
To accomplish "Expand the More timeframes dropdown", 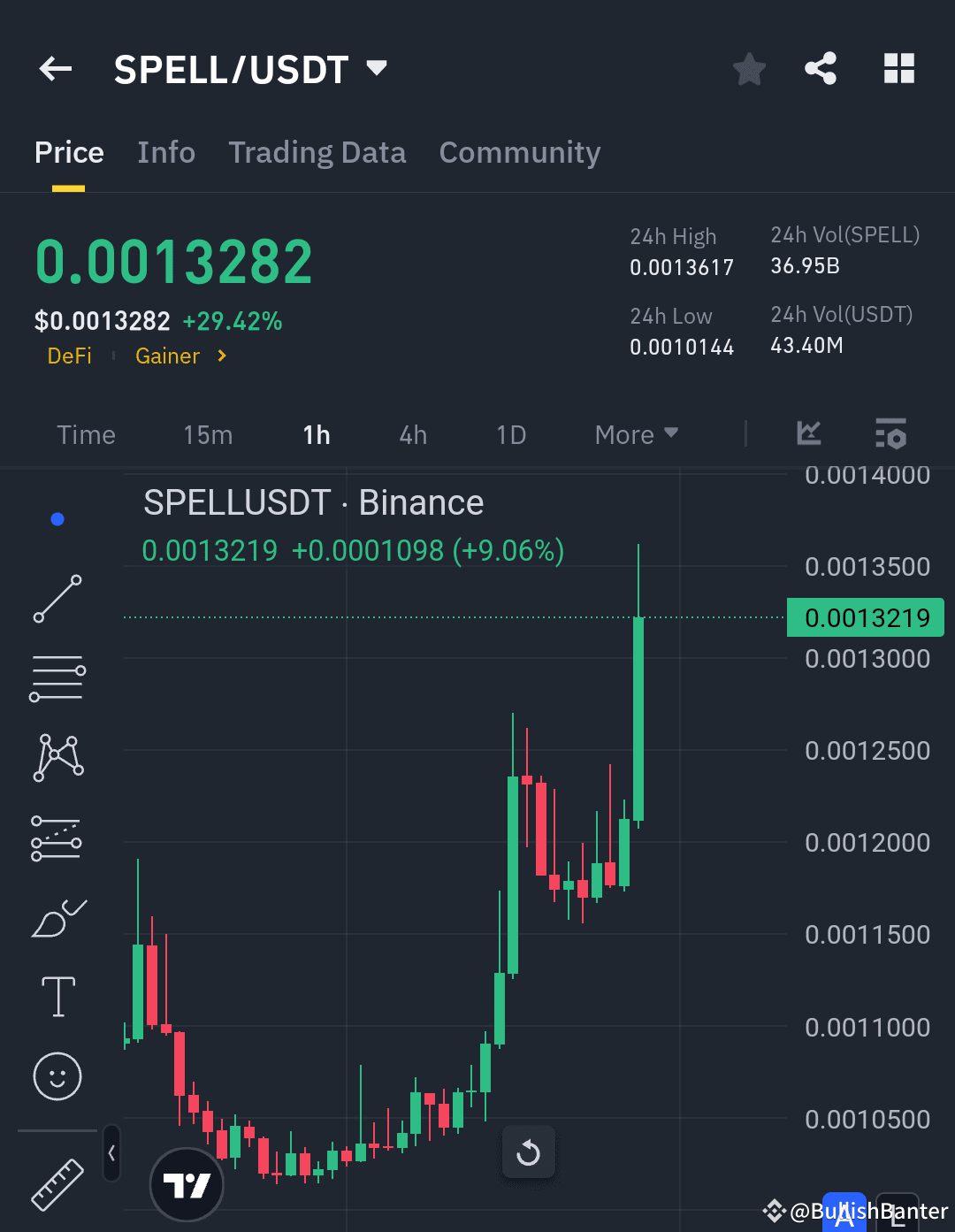I will tap(635, 434).
